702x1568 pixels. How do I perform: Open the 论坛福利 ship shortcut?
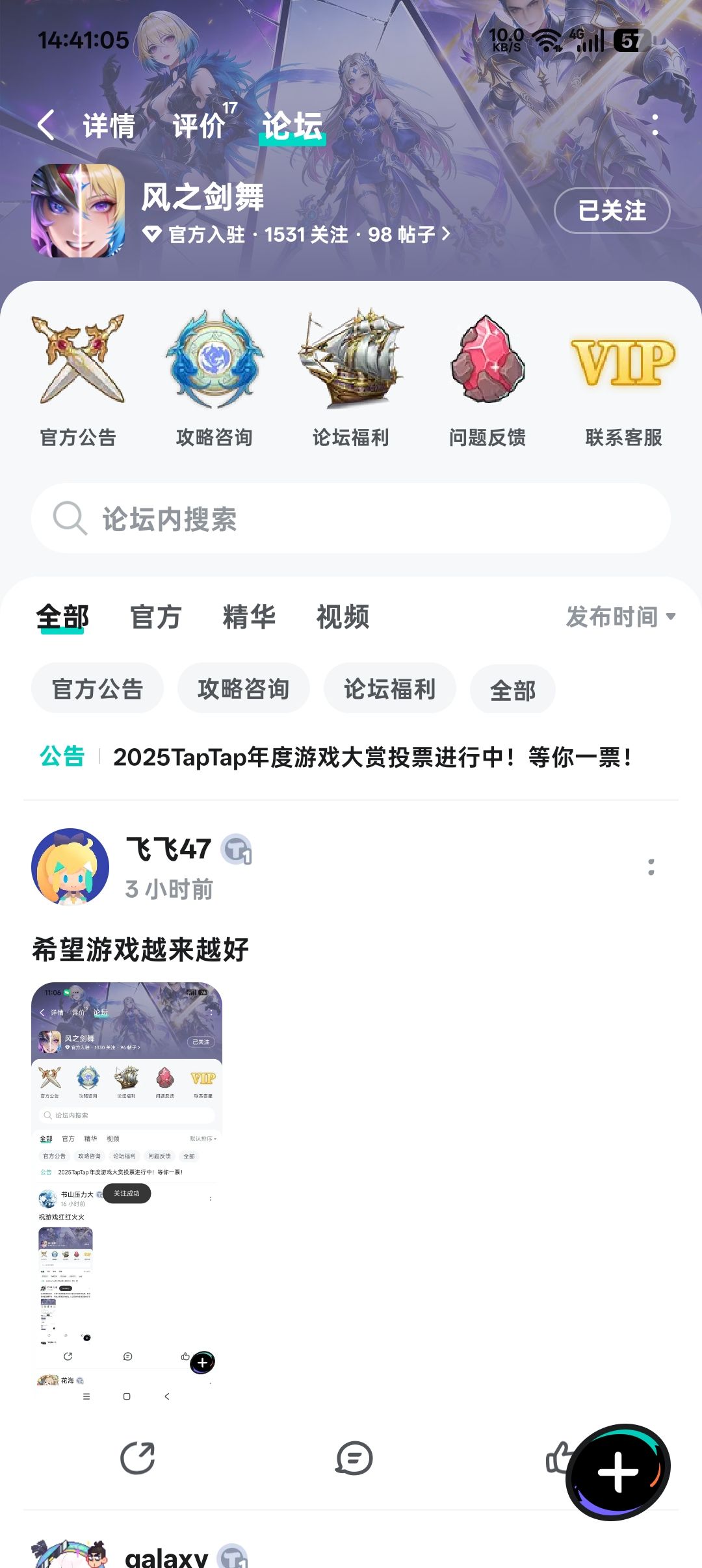point(351,381)
